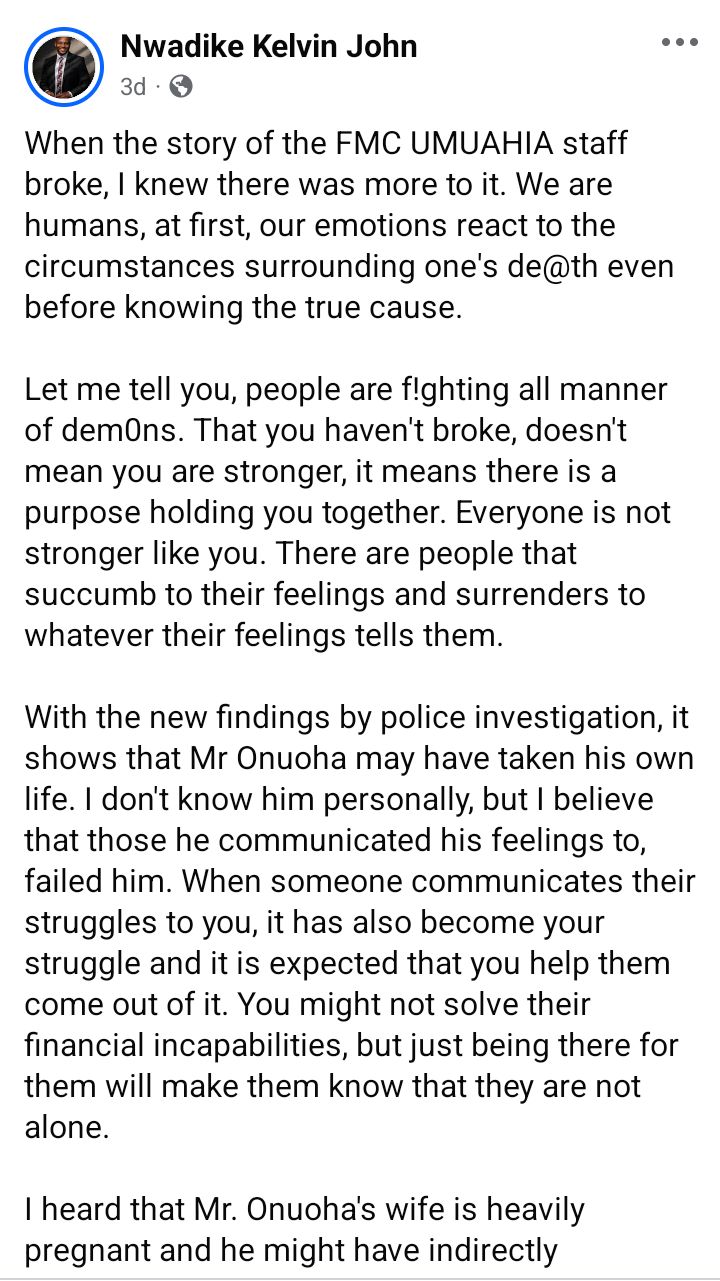This screenshot has height=1281, width=720.
Task: Open the Nwadike Kelvin John name link
Action: 268,46
